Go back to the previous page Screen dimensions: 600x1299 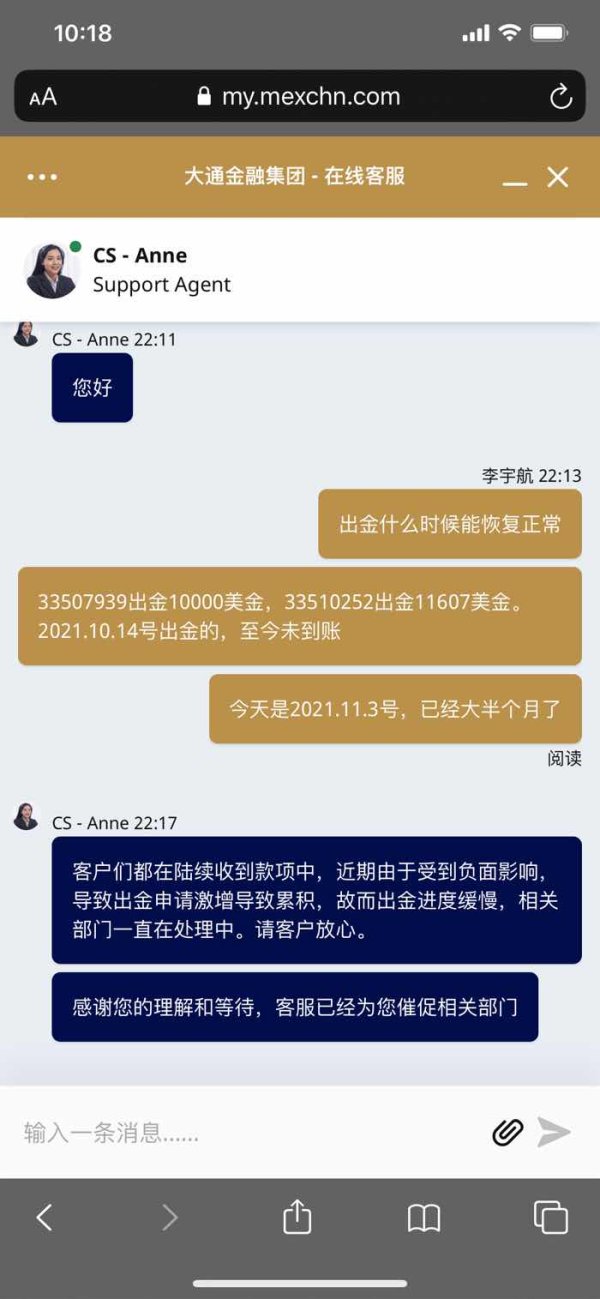pos(44,1217)
